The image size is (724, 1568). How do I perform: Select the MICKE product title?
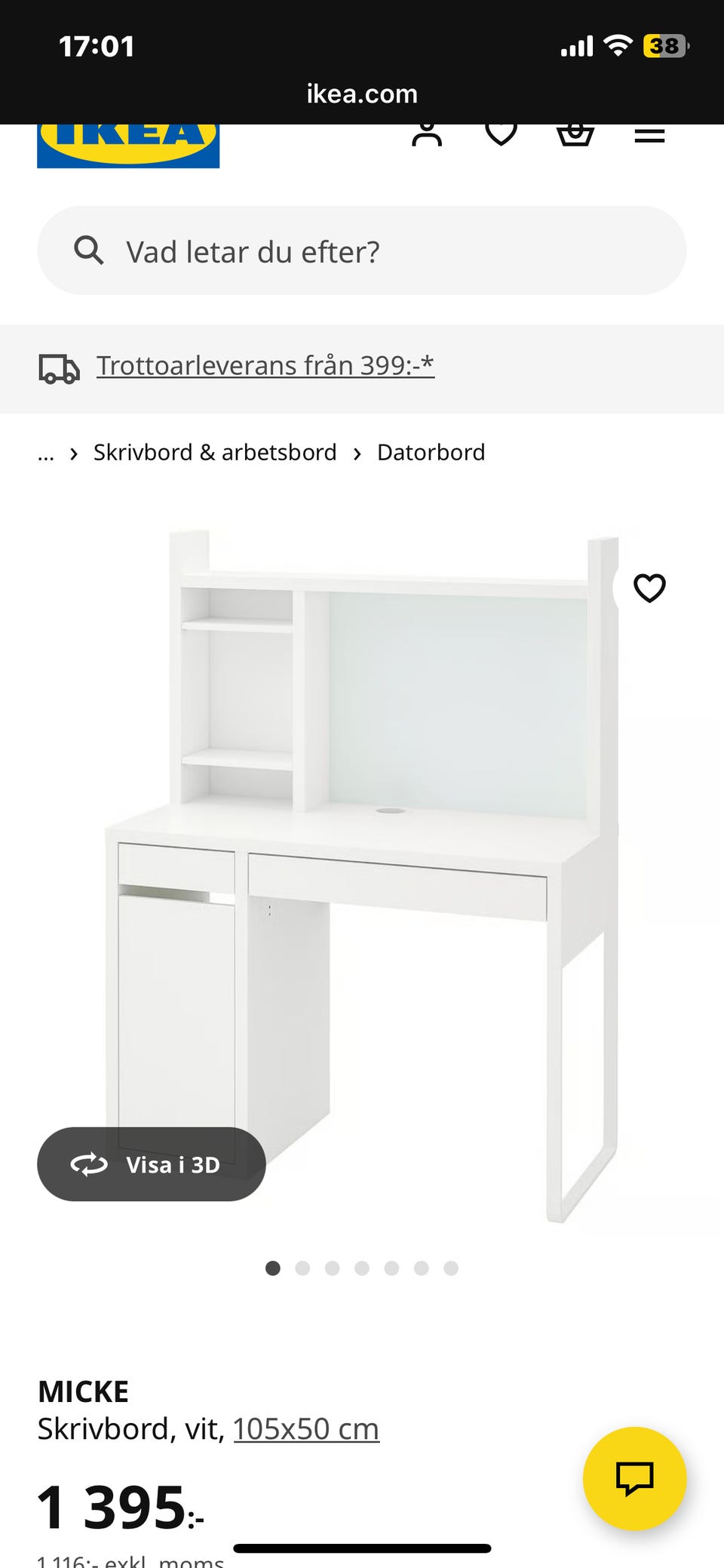tap(83, 1389)
